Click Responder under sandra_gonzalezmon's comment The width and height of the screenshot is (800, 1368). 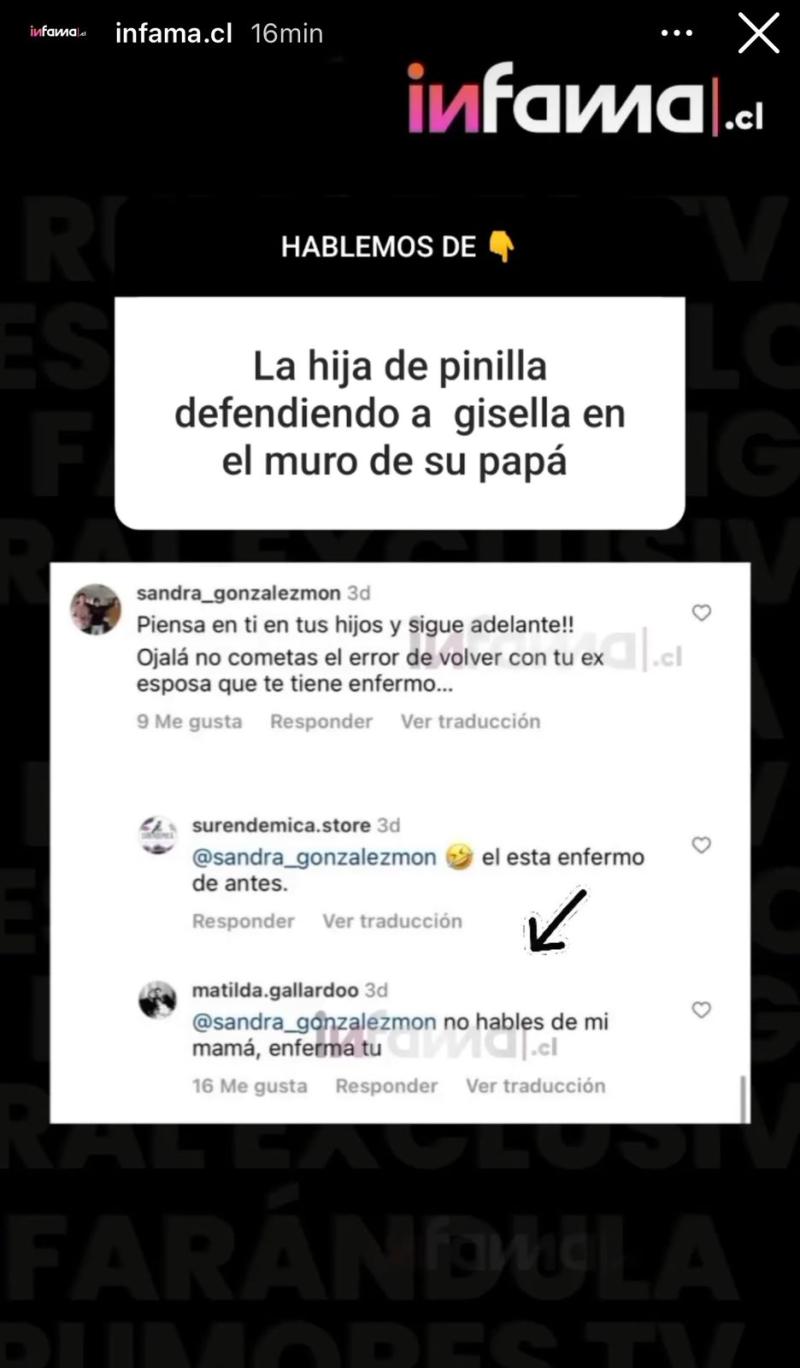(321, 721)
